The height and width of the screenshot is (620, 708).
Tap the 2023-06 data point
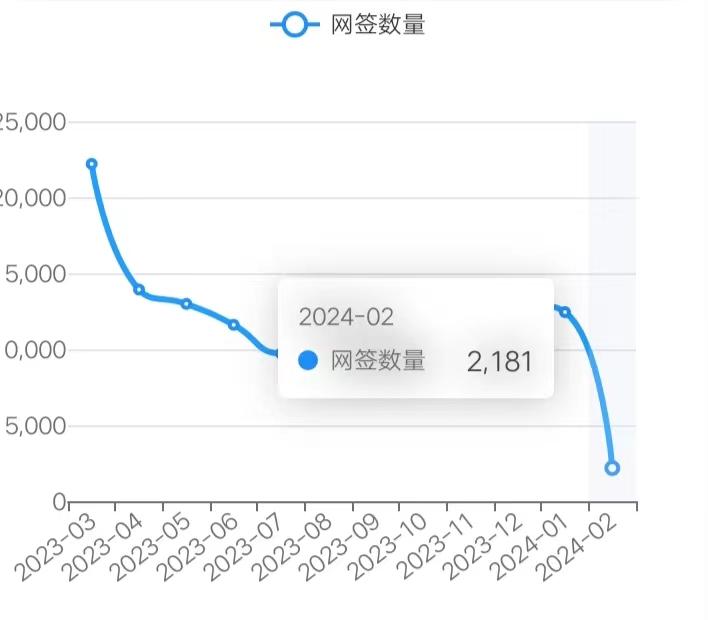point(234,325)
